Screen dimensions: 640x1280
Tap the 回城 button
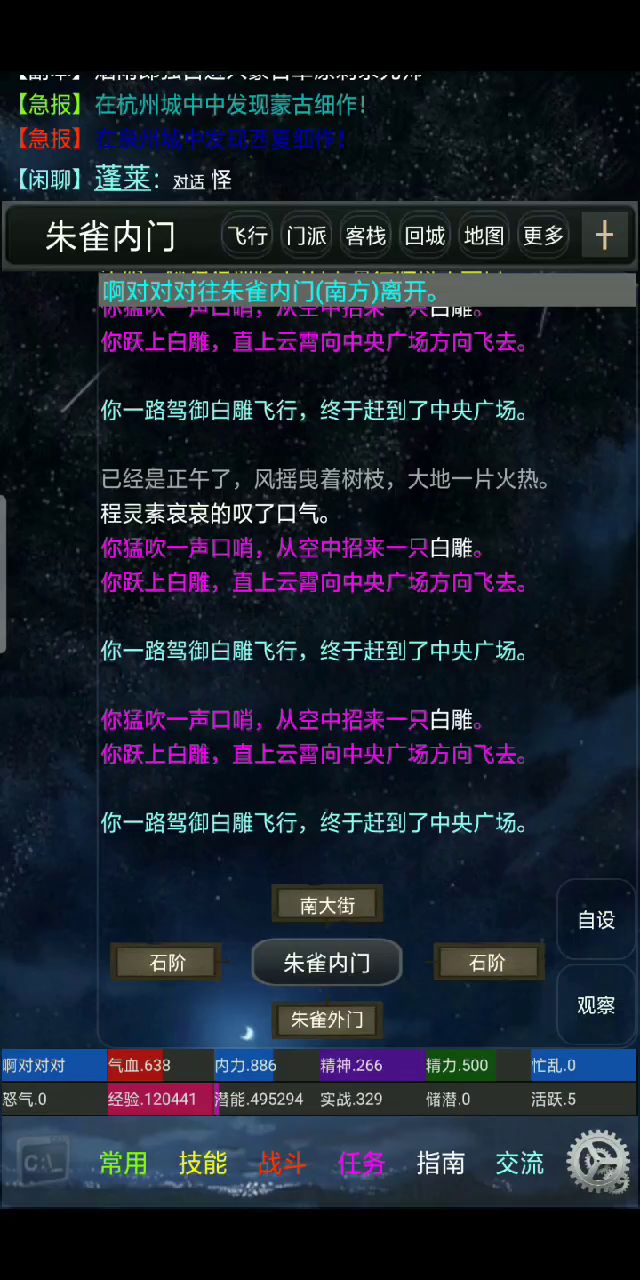[424, 236]
